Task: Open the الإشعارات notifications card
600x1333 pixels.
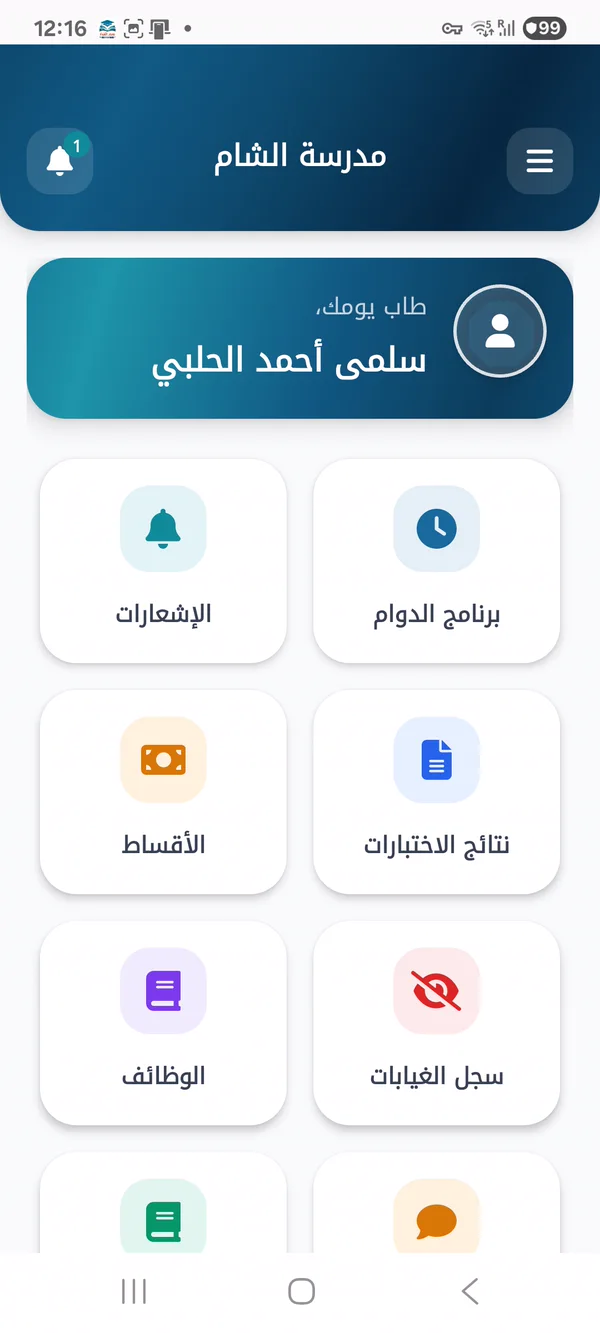Action: [x=163, y=561]
